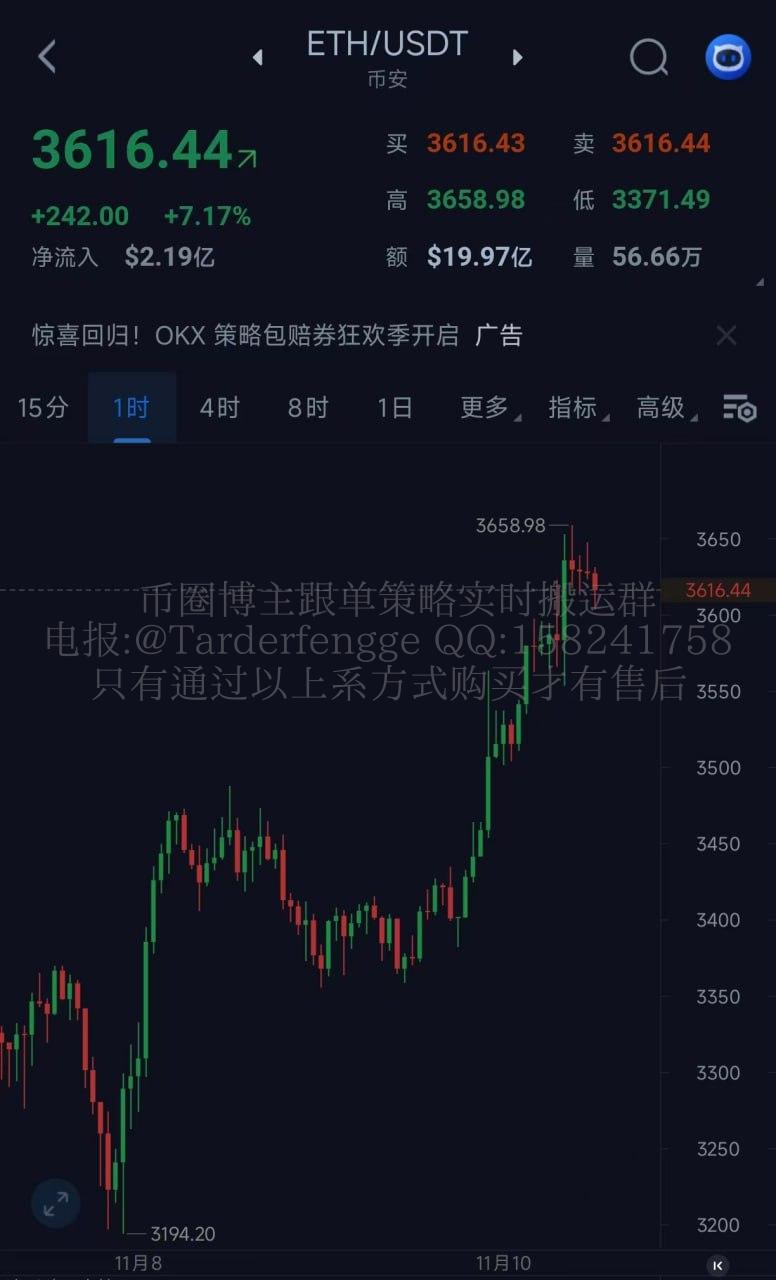Open the 指标 indicators menu
Screen dimensions: 776x1280
pyautogui.click(x=574, y=408)
